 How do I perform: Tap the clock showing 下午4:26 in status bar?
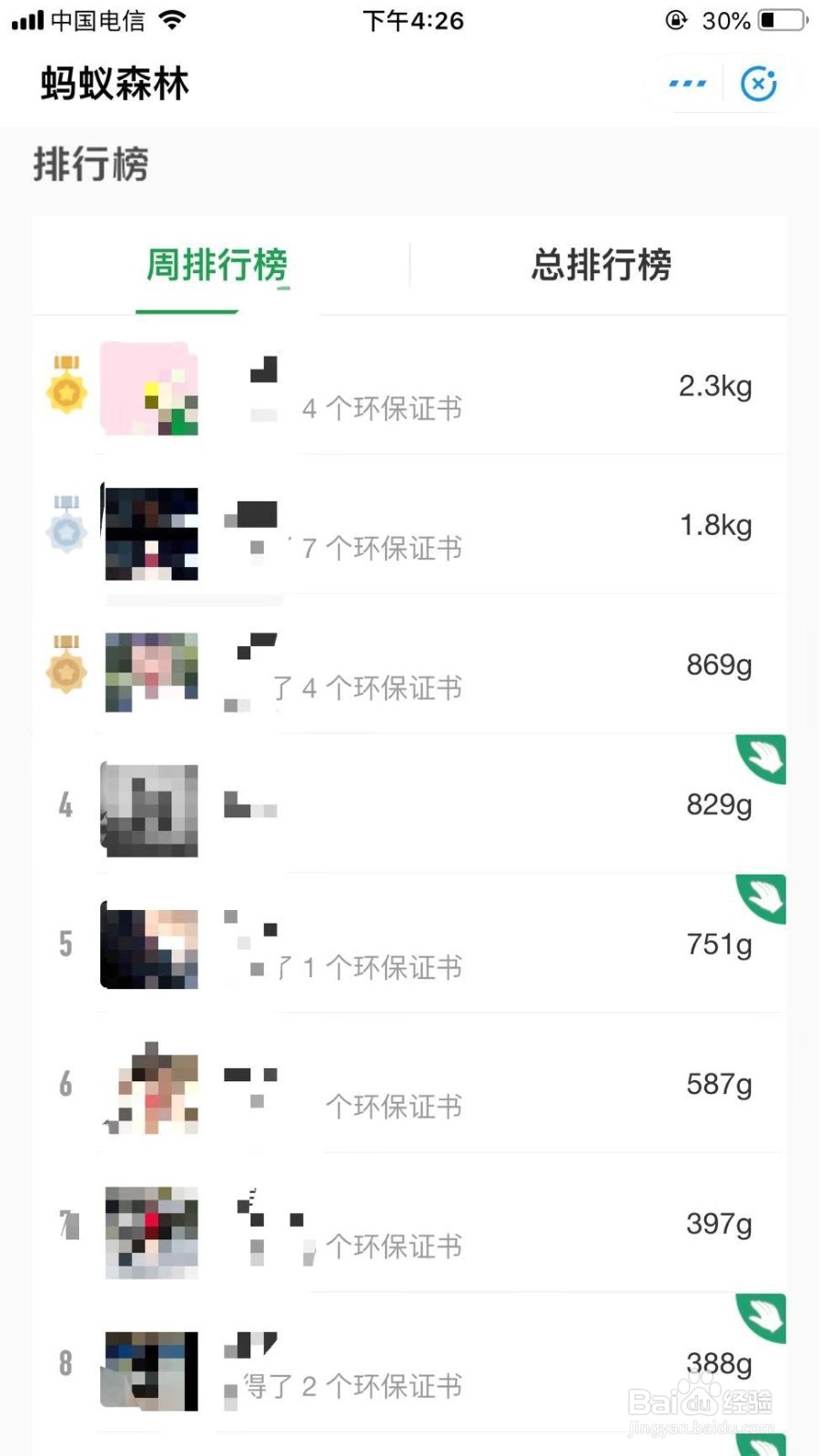tap(414, 20)
